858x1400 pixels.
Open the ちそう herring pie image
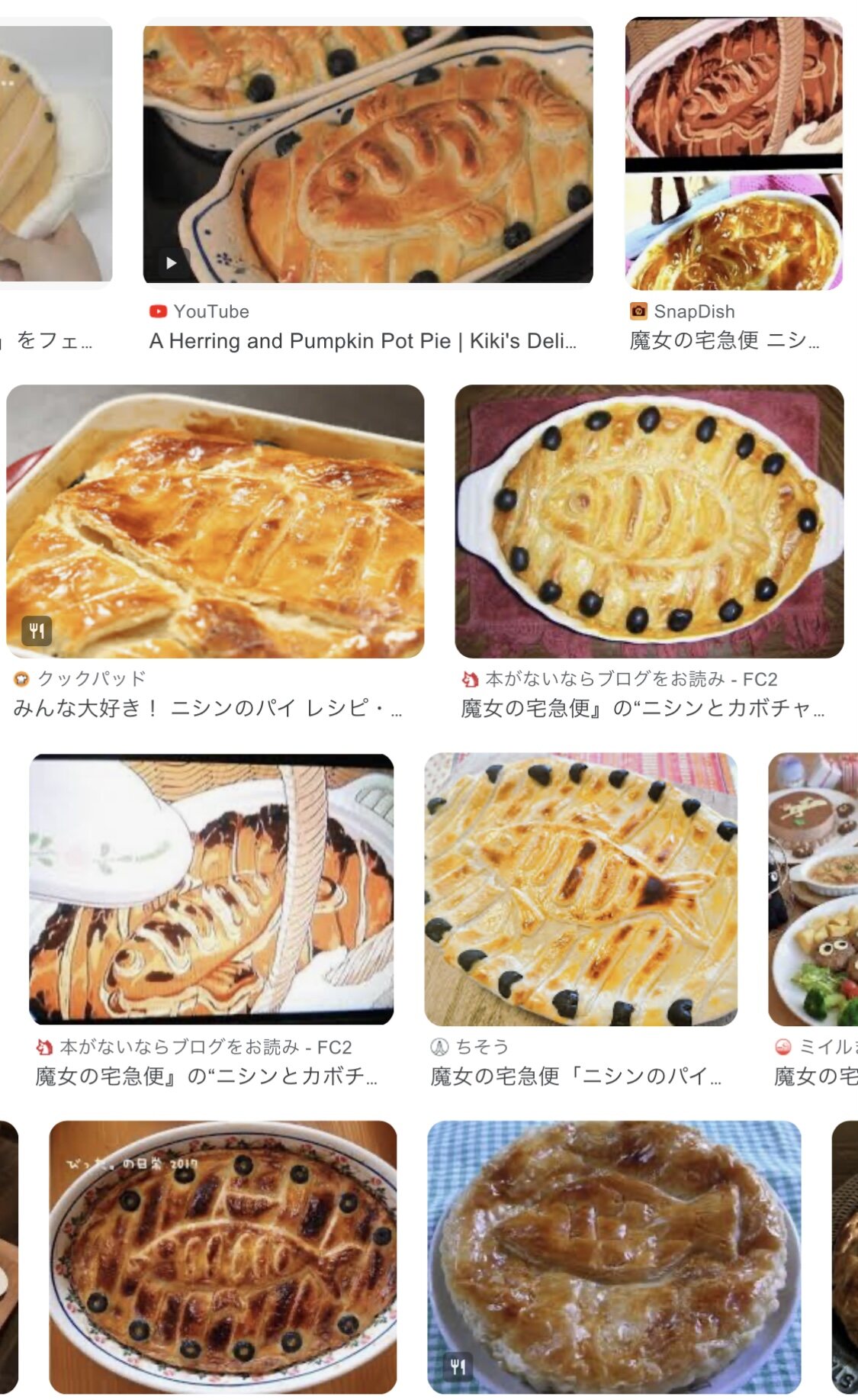click(581, 889)
